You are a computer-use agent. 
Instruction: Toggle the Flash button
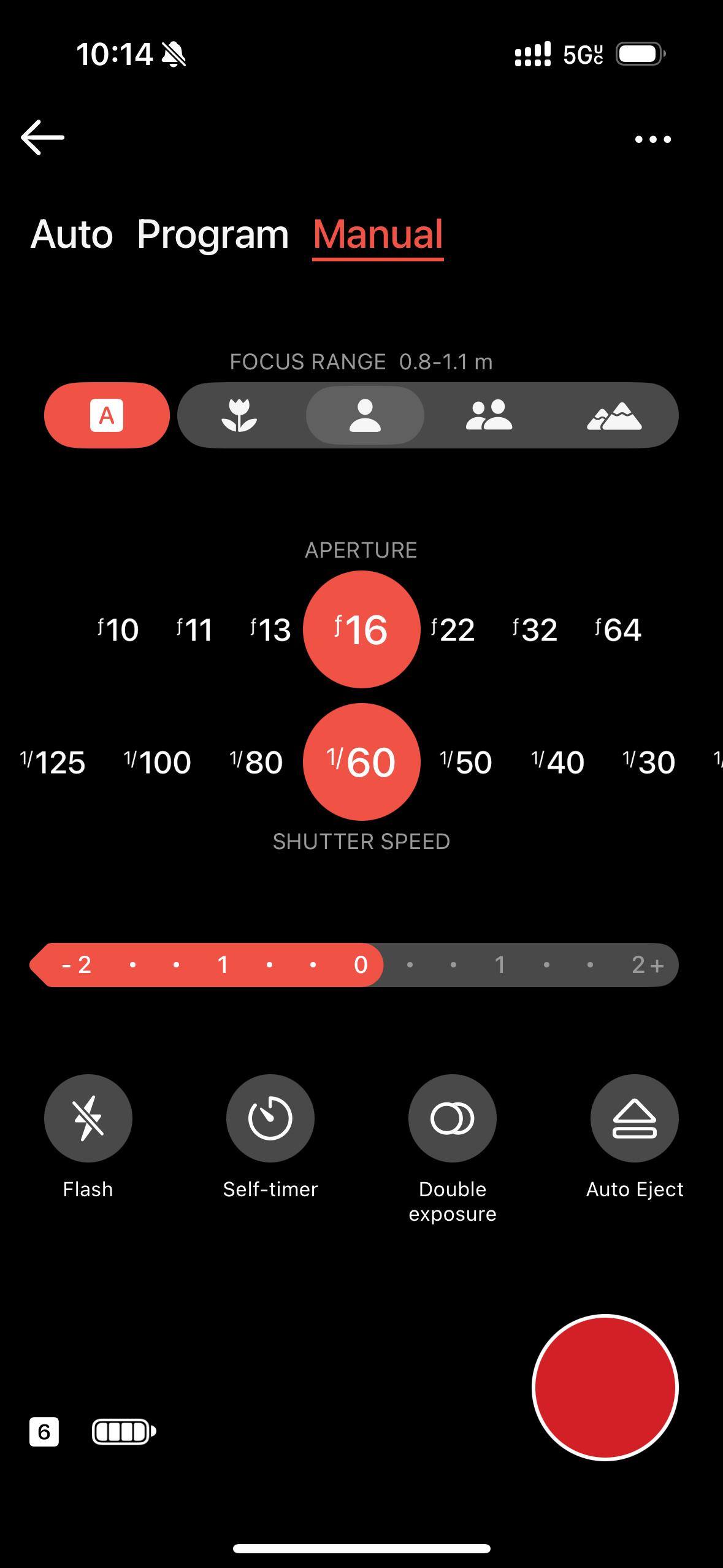coord(88,1118)
